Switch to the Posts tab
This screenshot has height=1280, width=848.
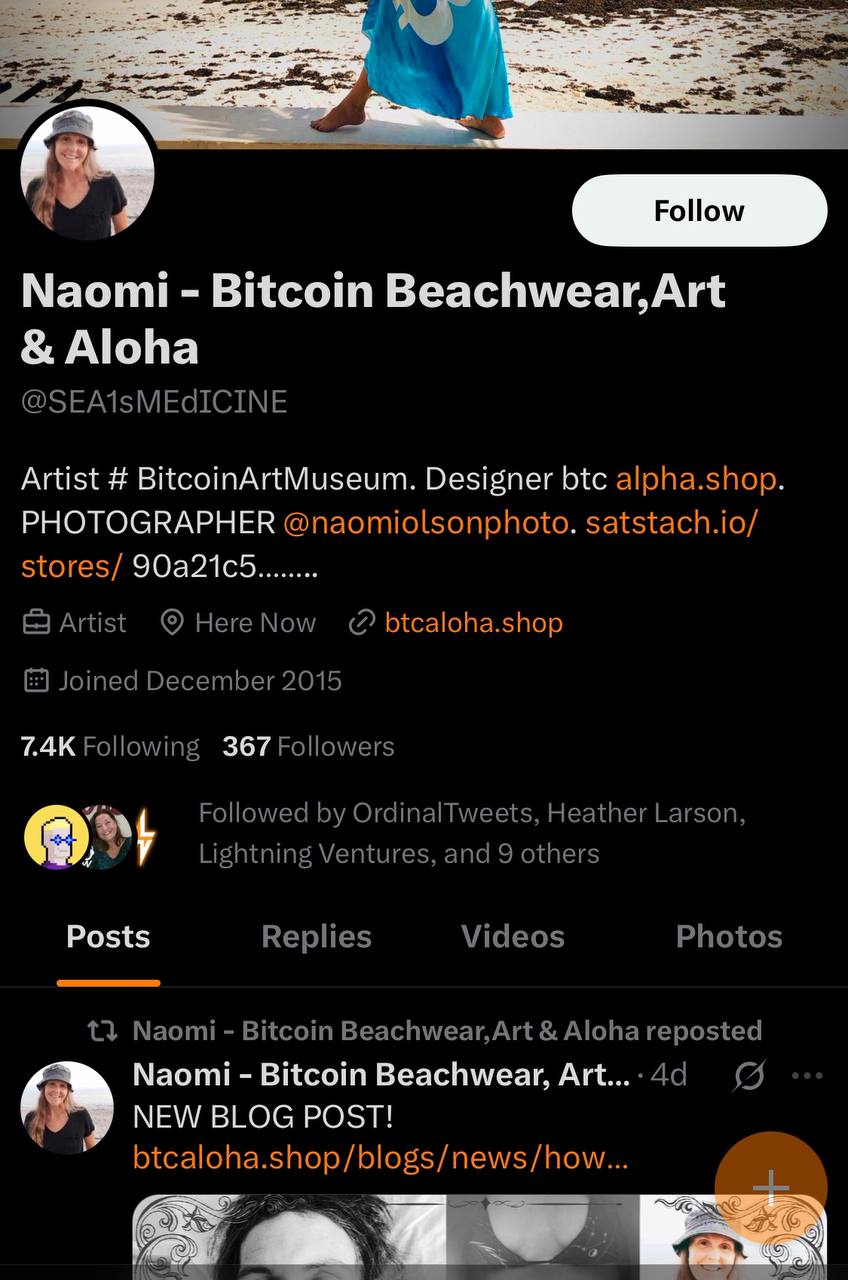pyautogui.click(x=108, y=937)
